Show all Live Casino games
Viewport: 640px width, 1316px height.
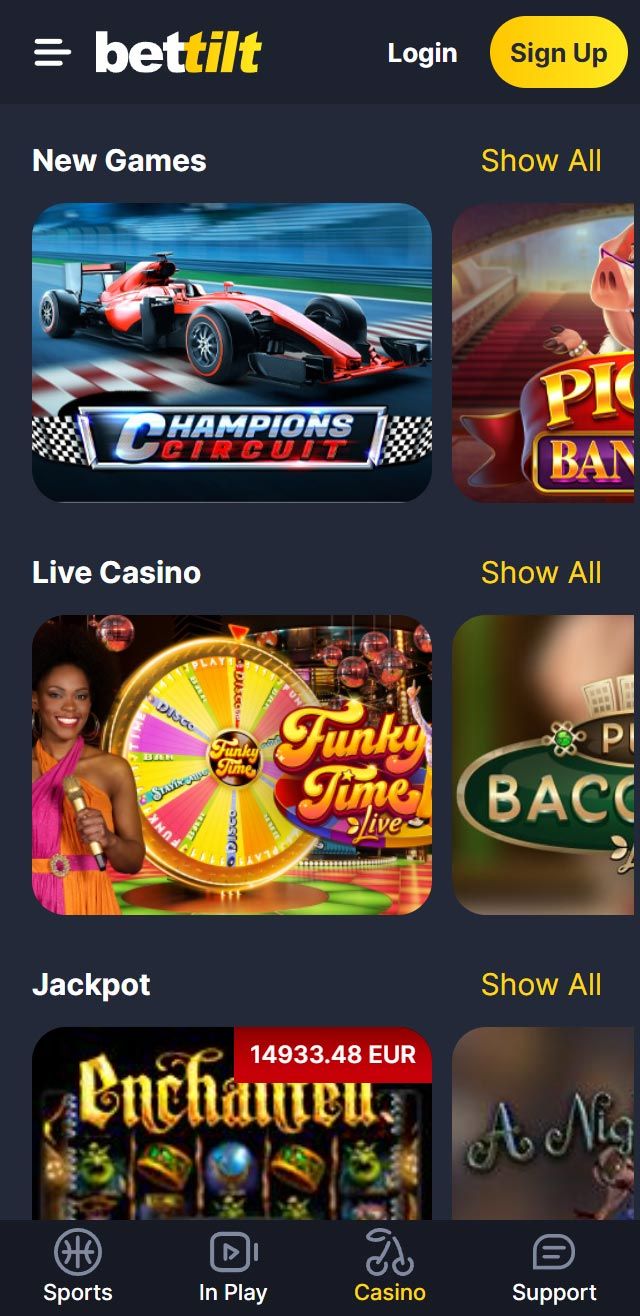click(541, 573)
